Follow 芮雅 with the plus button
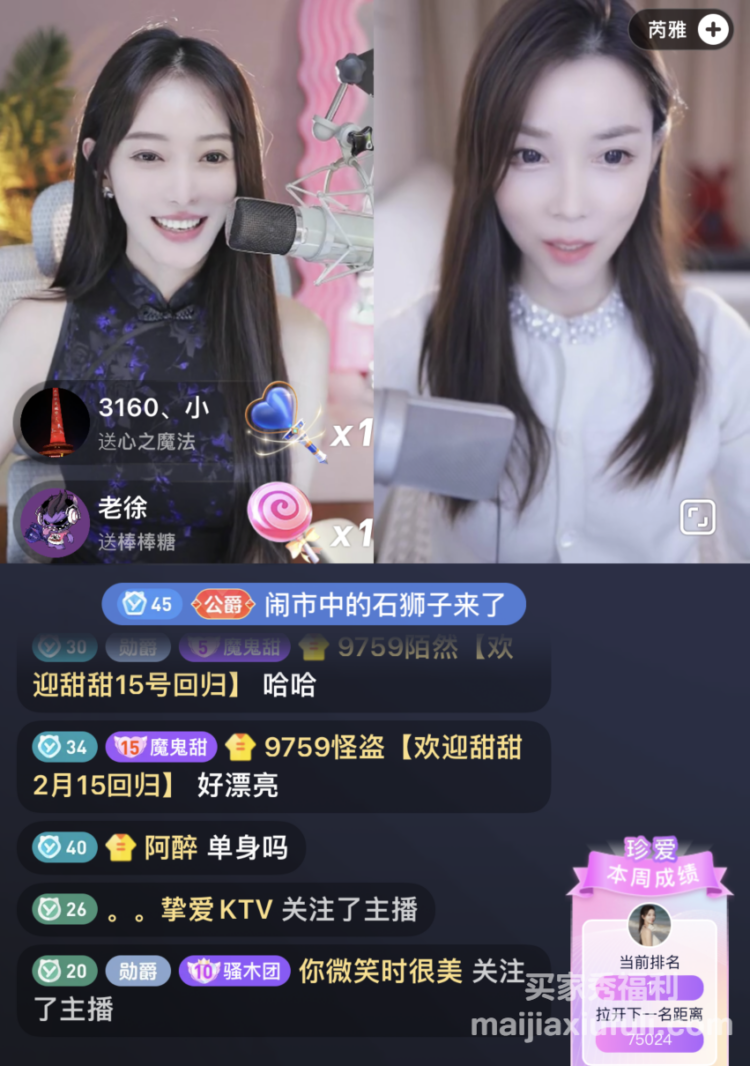Screen dimensions: 750x1066 (713, 30)
